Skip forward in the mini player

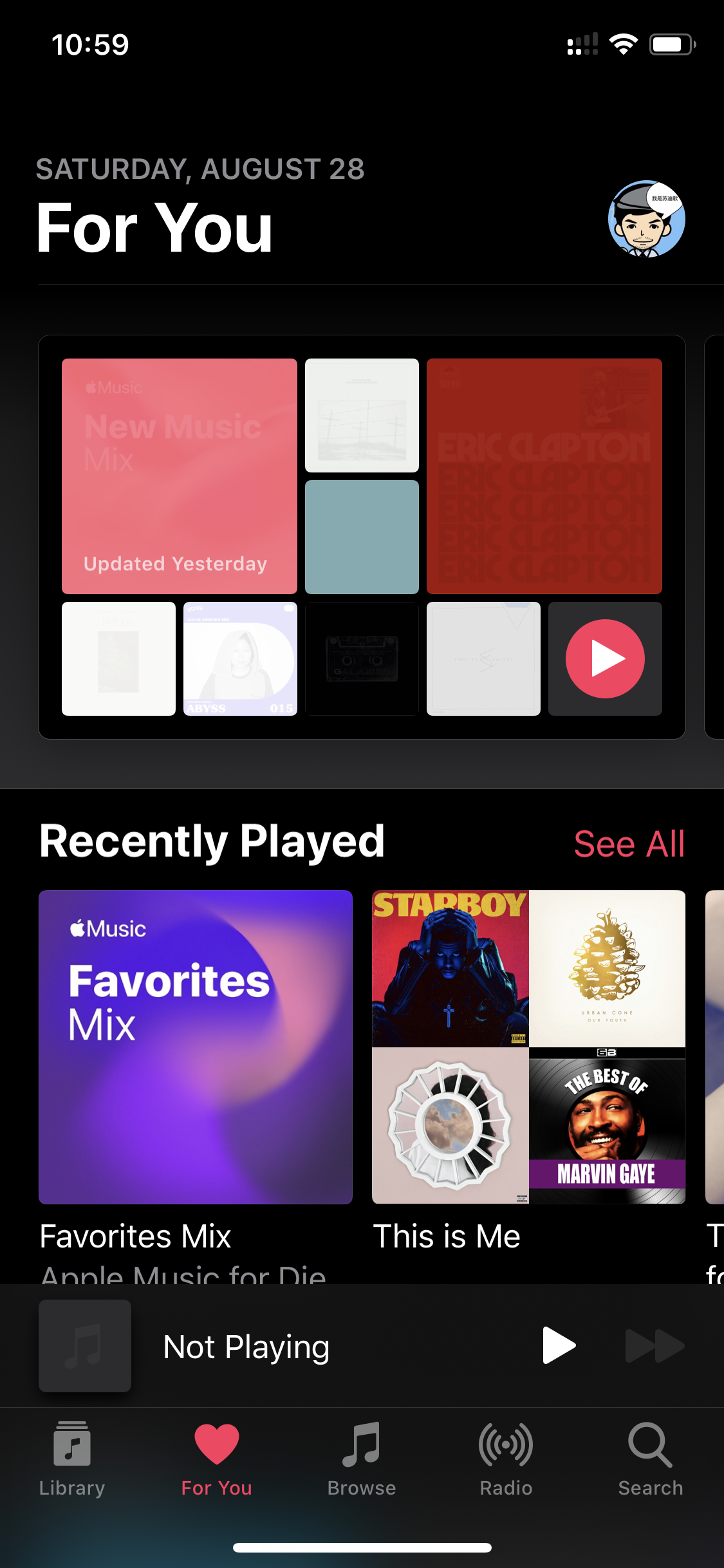[x=654, y=1345]
